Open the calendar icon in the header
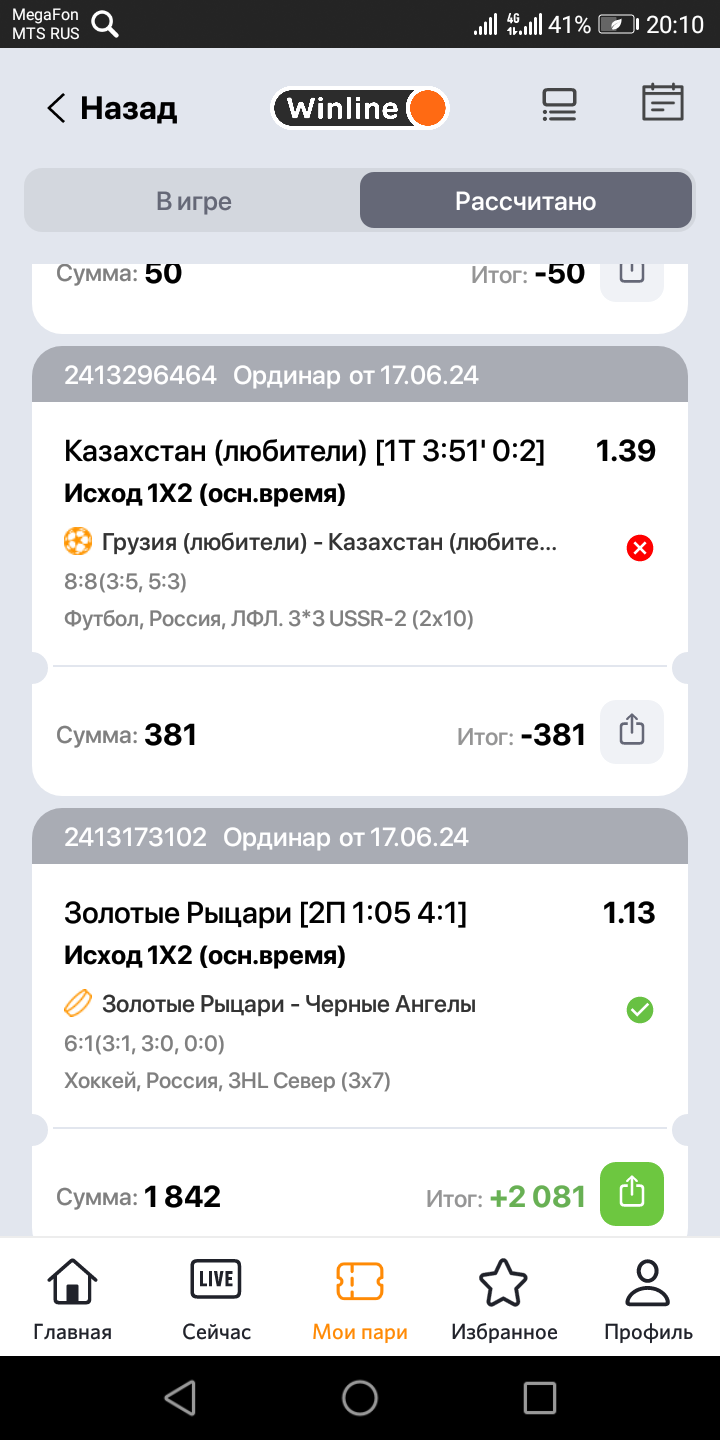 pyautogui.click(x=662, y=103)
